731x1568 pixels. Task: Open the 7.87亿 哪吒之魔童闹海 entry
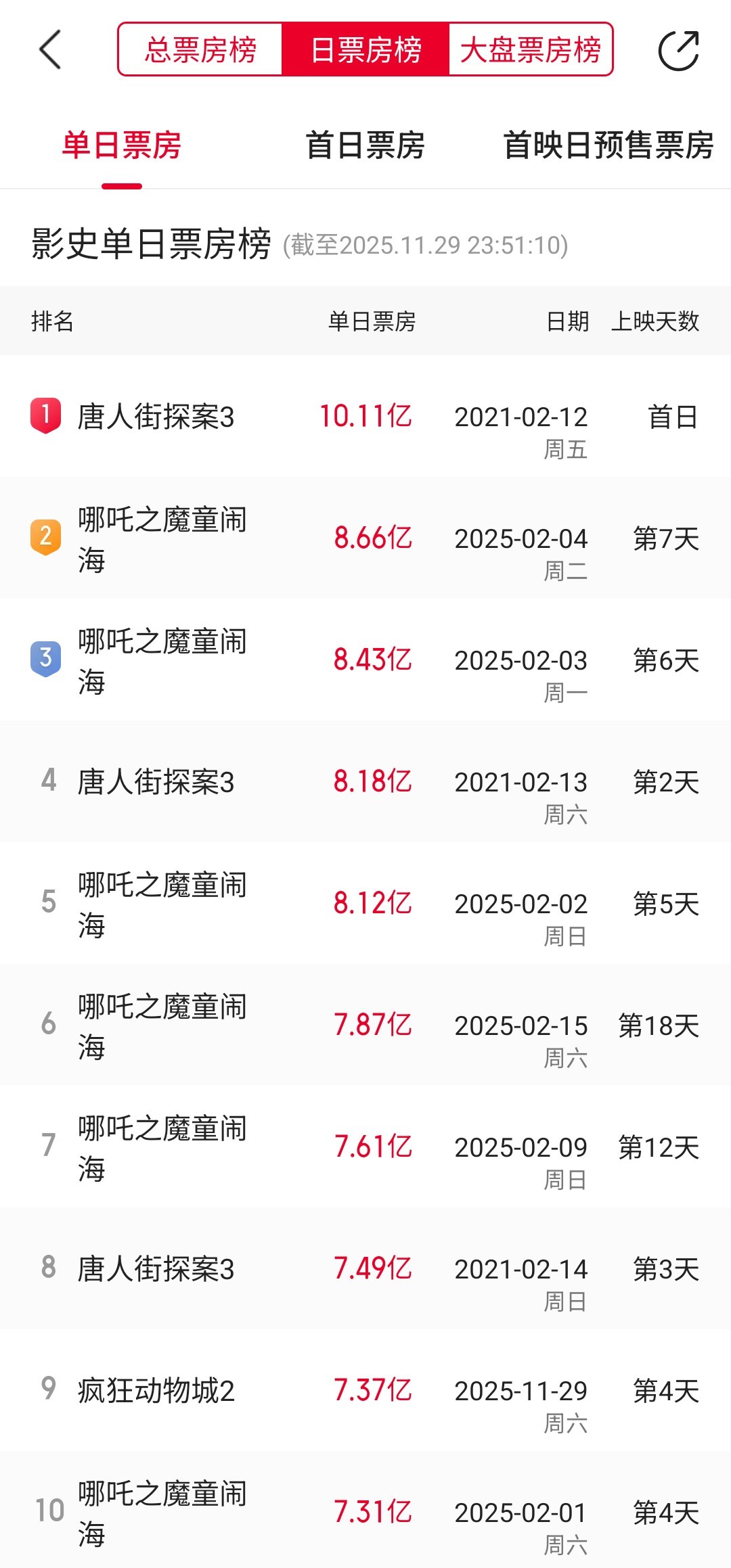(x=365, y=1025)
